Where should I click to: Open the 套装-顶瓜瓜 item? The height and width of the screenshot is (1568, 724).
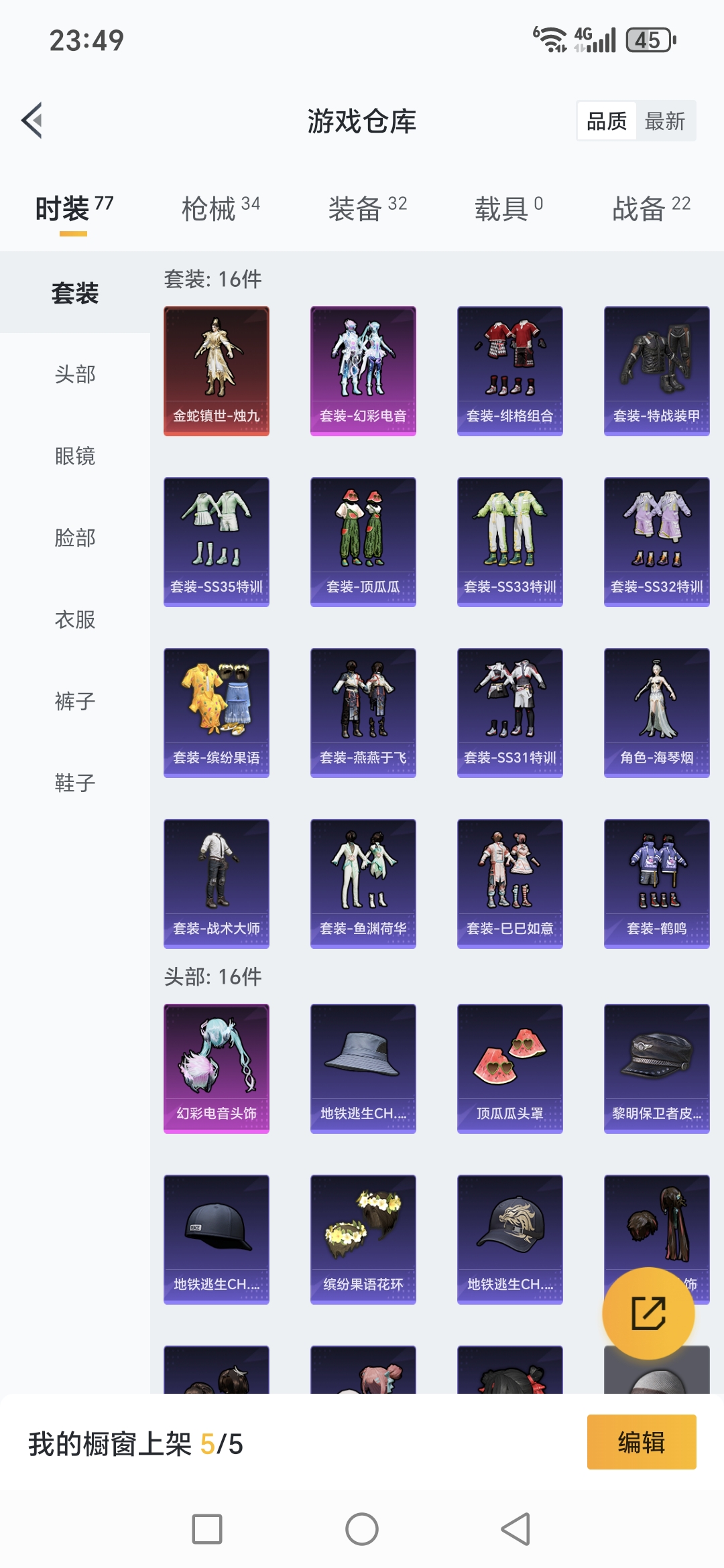(x=363, y=542)
